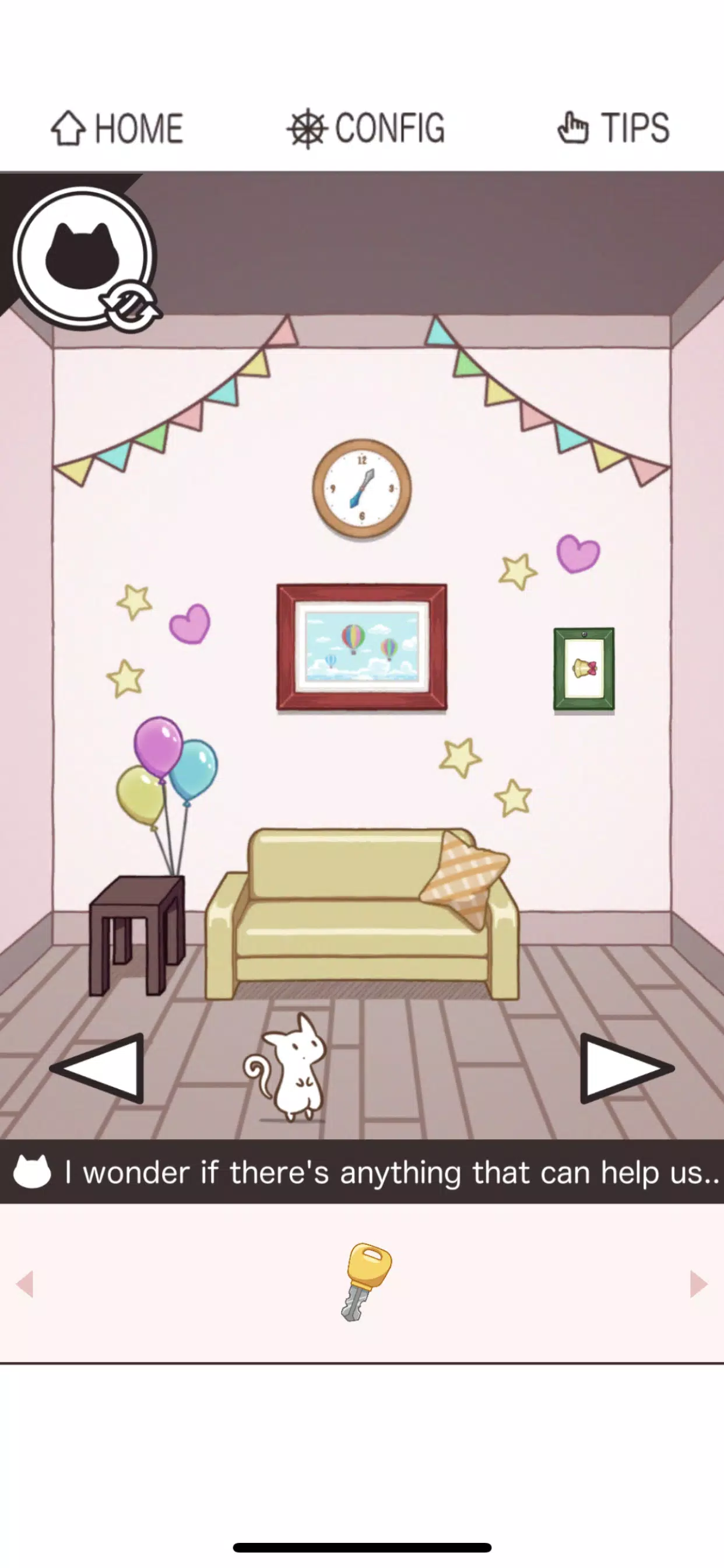The width and height of the screenshot is (724, 1568).
Task: Show next inventory items with right arrow
Action: click(698, 1284)
